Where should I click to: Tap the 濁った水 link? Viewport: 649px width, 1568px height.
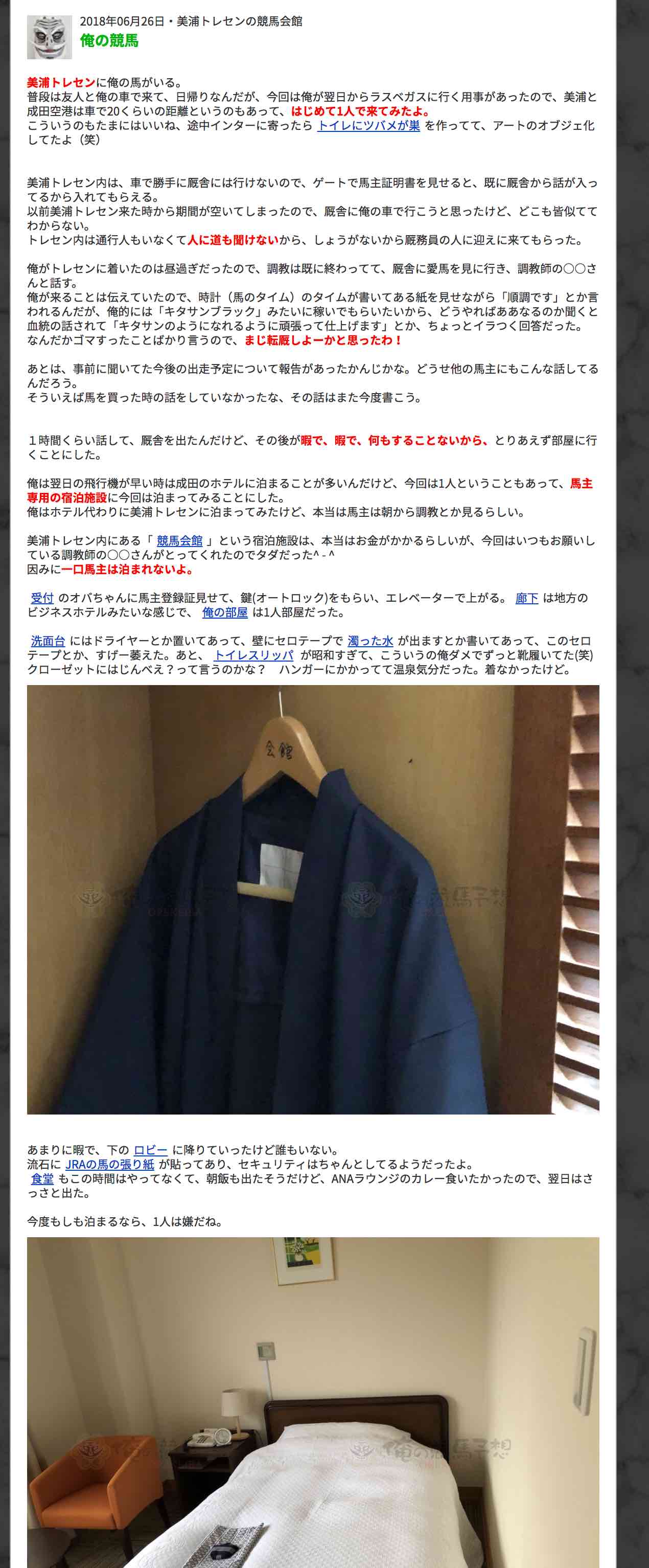(x=370, y=641)
